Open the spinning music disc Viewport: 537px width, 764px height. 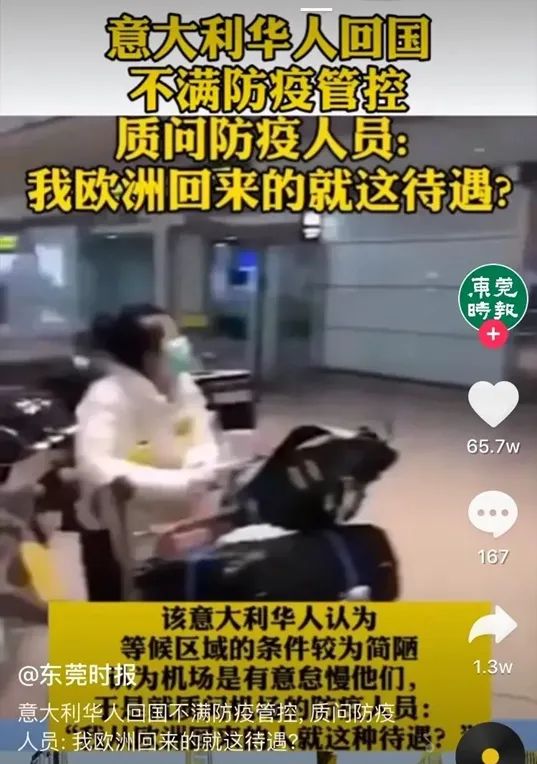[493, 745]
